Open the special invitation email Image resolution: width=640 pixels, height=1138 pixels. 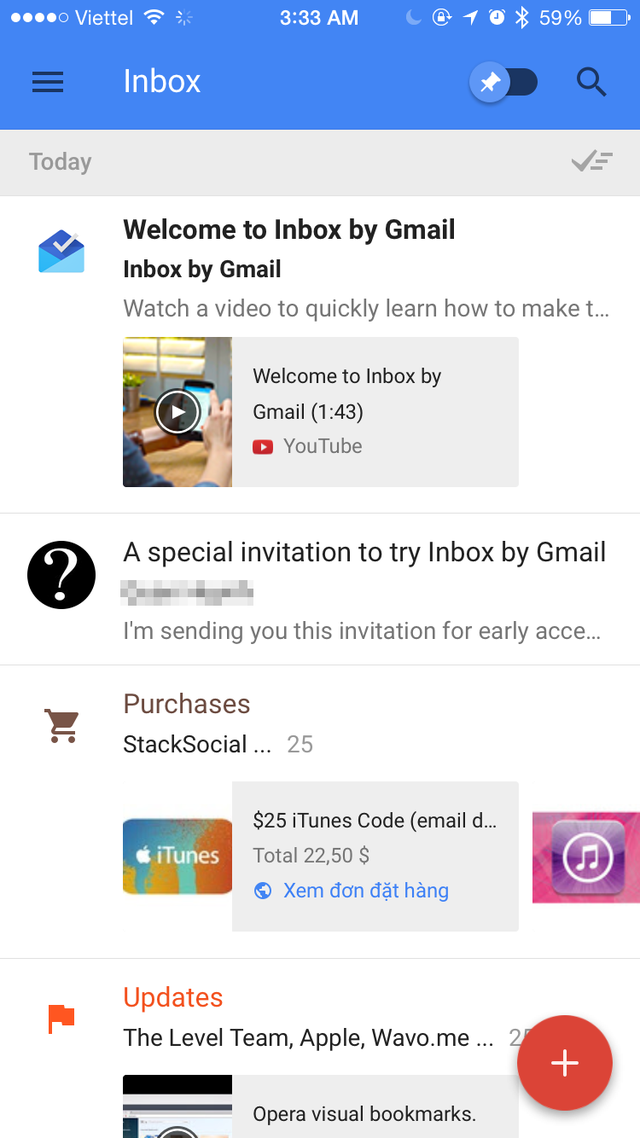[320, 589]
